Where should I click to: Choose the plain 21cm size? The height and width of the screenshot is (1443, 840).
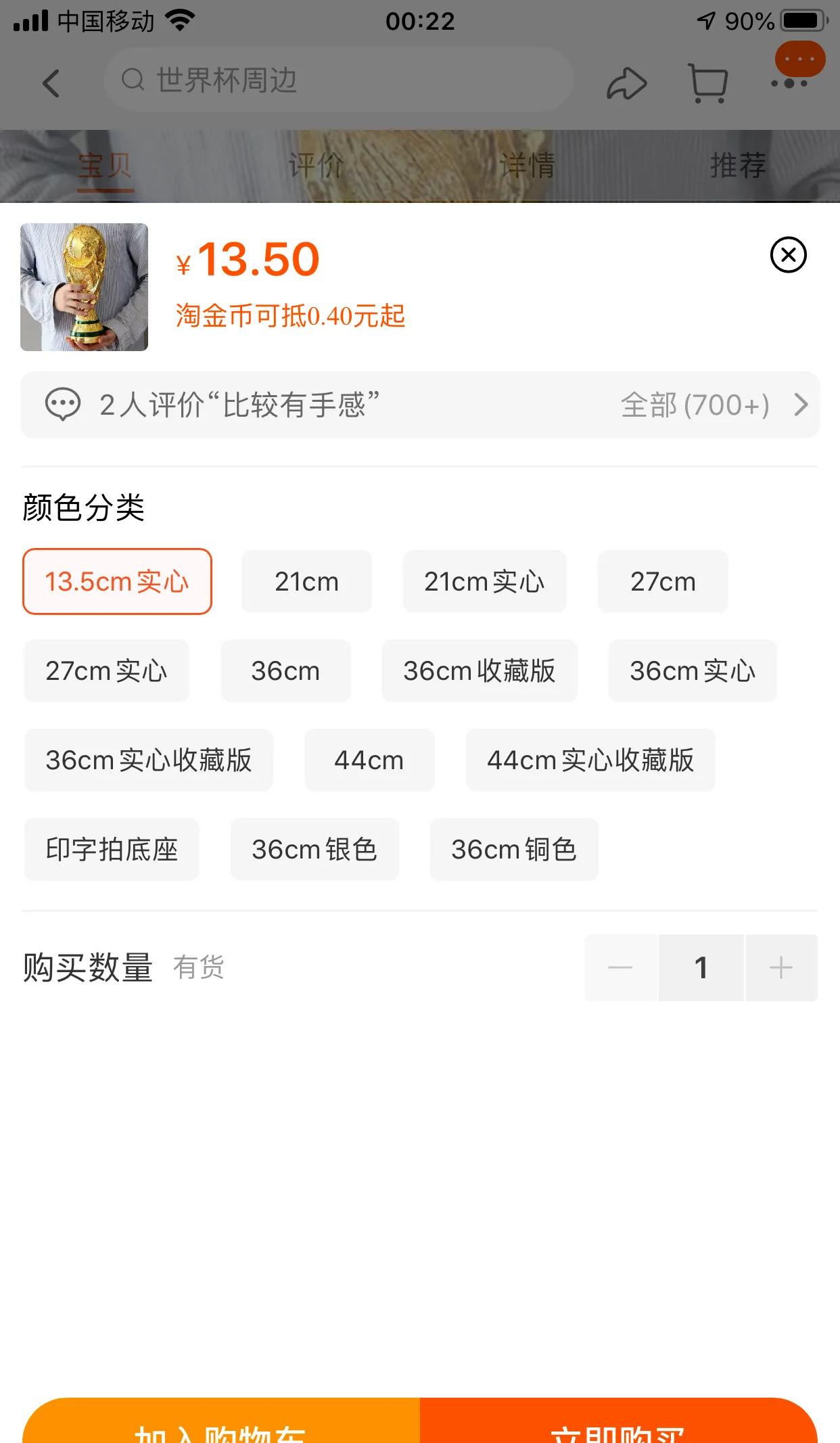(306, 582)
